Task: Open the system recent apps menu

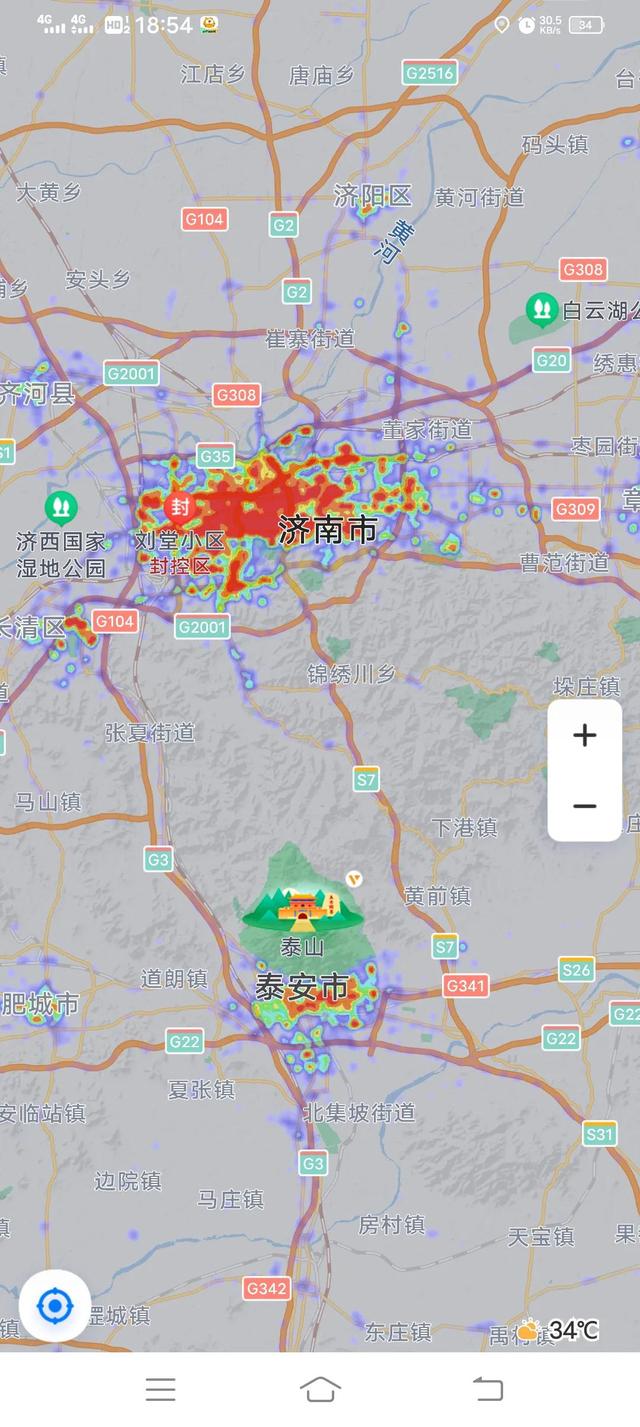Action: (160, 1389)
